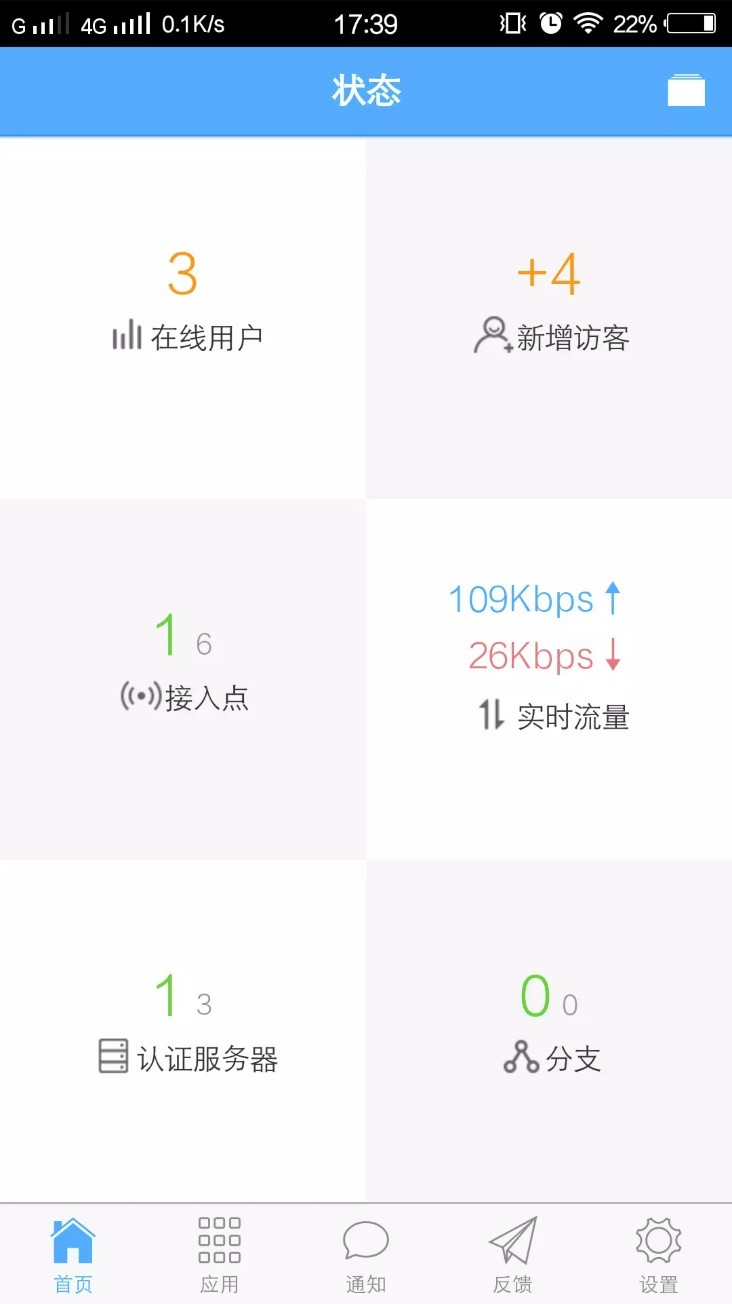Tap the 状态 title in the header
The width and height of the screenshot is (732, 1304).
366,90
